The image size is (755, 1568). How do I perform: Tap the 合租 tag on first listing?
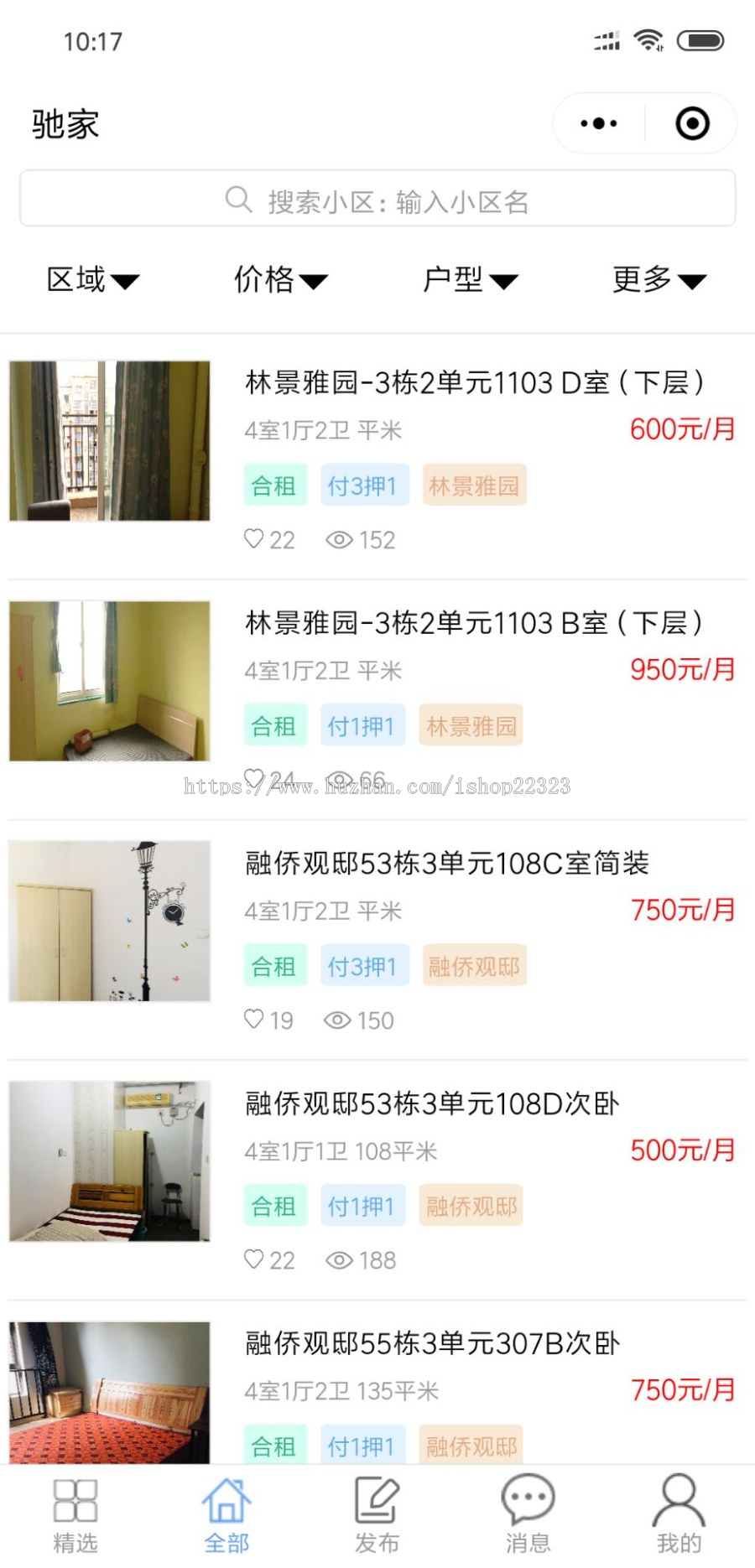[274, 485]
